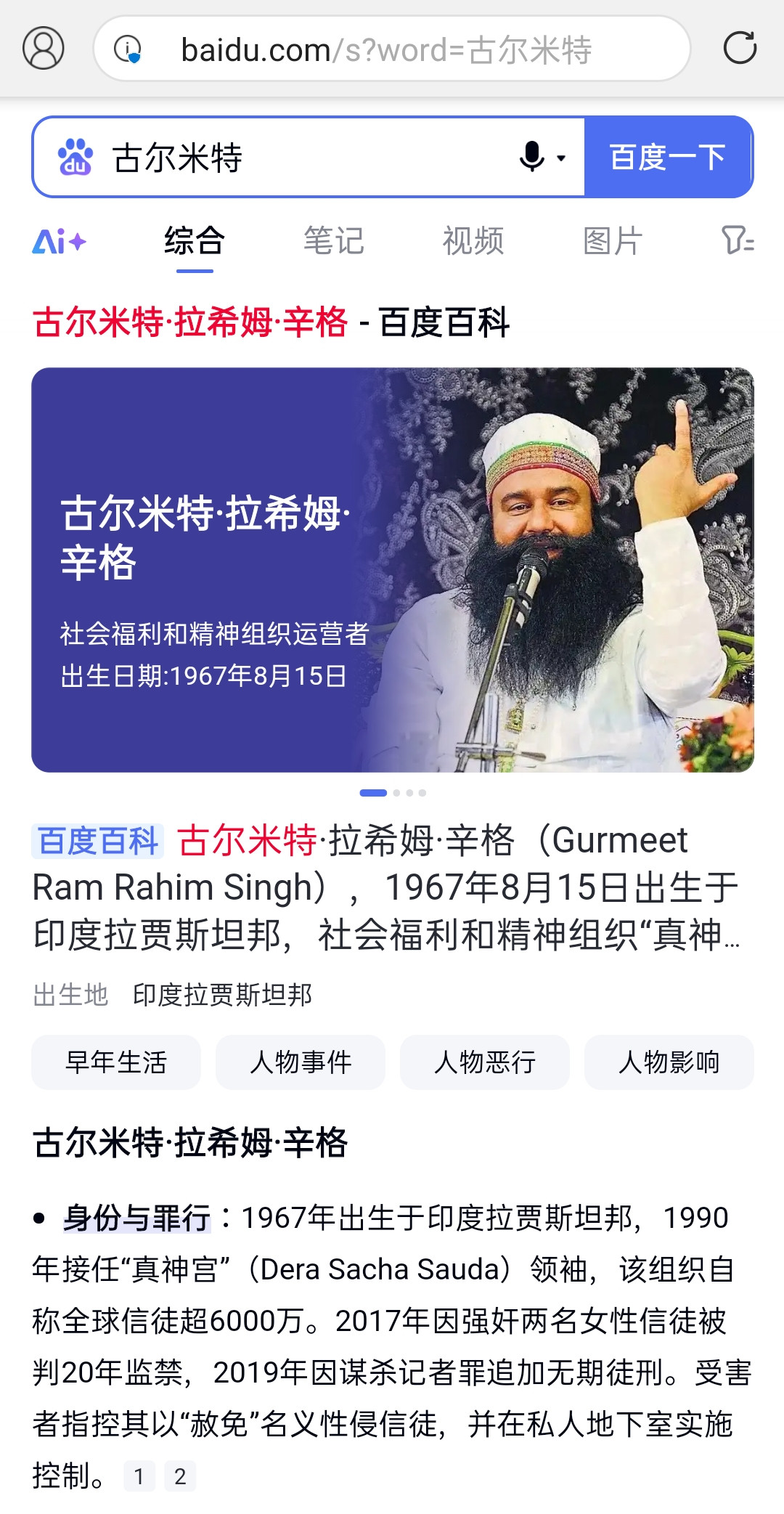Jump to the 人物影响 section

669,1062
